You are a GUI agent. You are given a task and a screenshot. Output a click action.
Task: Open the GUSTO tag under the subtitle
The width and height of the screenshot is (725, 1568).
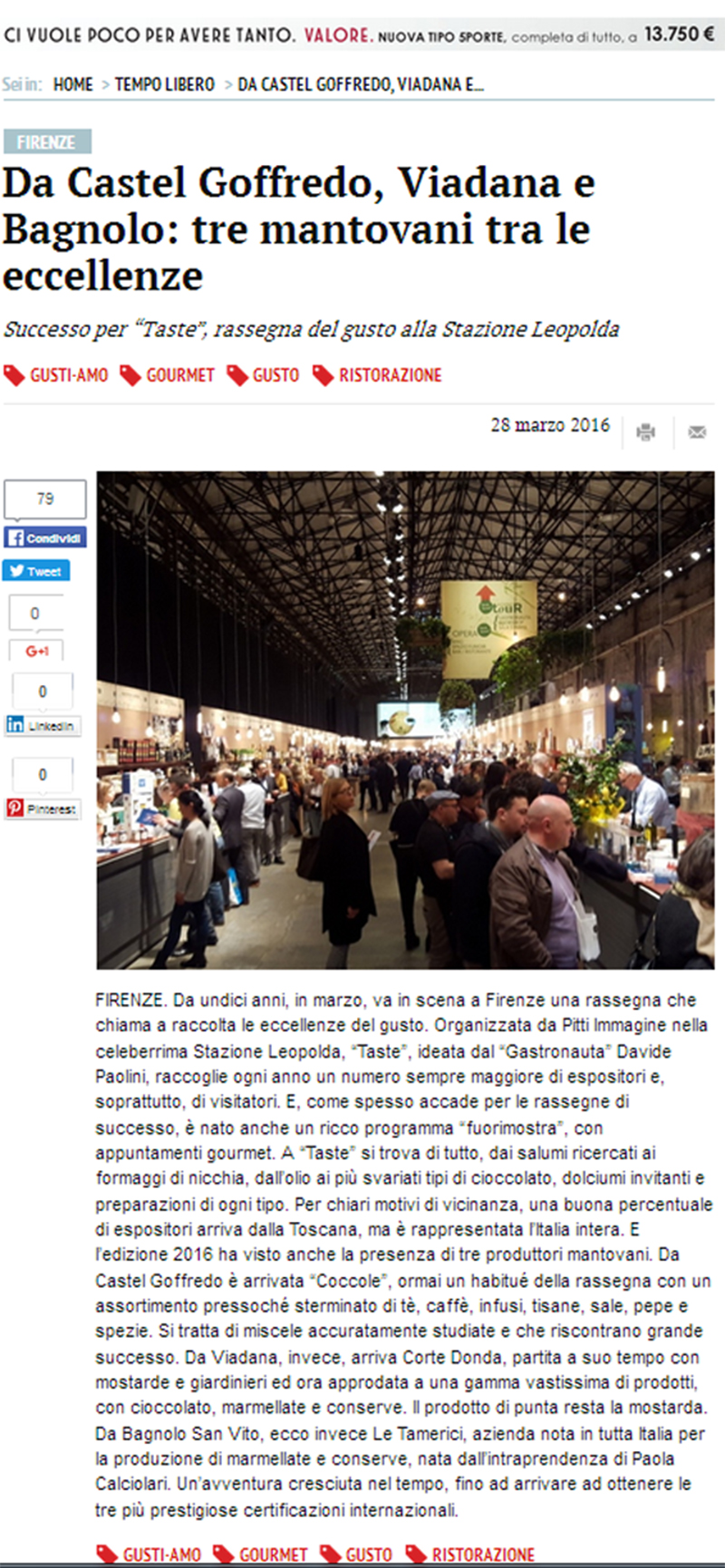pos(264,375)
